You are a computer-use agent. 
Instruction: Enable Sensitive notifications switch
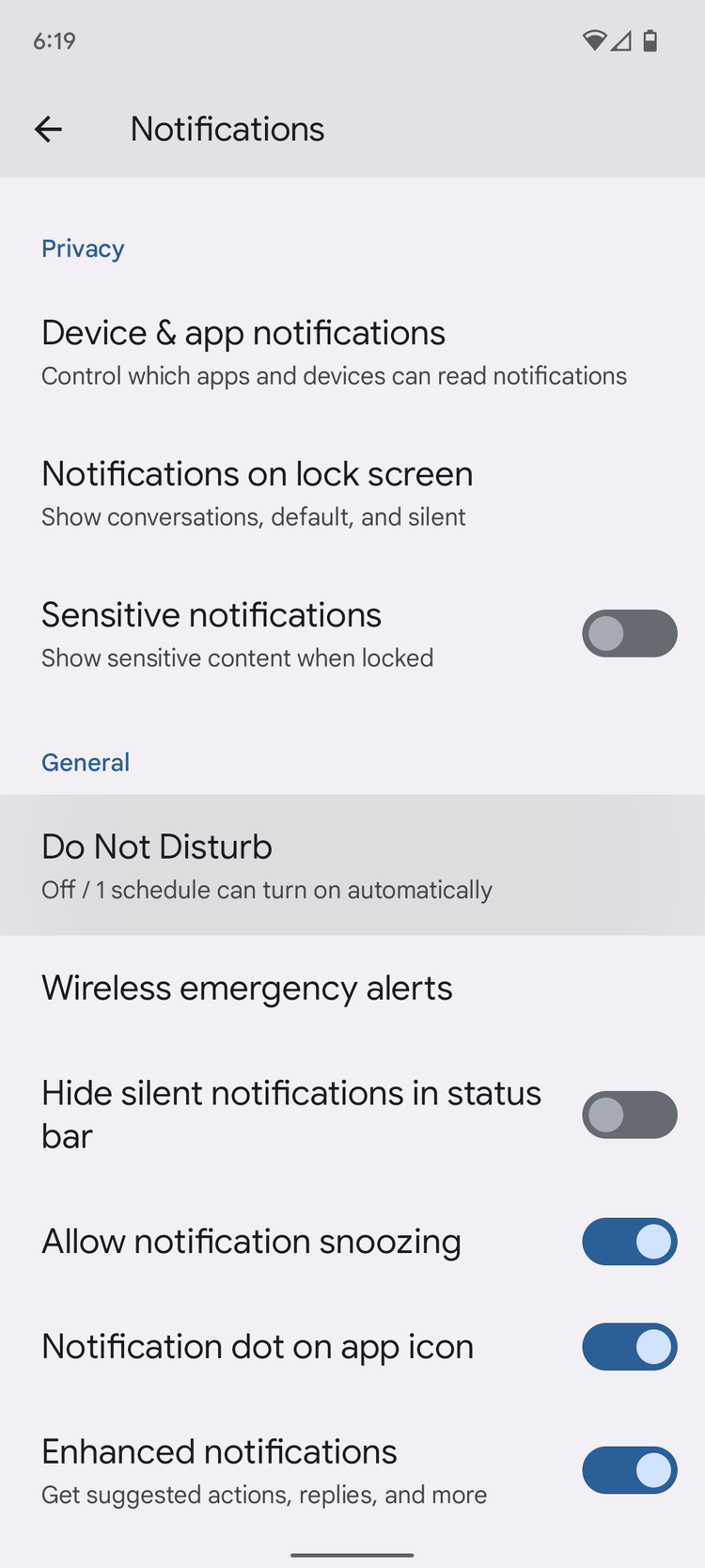[629, 633]
